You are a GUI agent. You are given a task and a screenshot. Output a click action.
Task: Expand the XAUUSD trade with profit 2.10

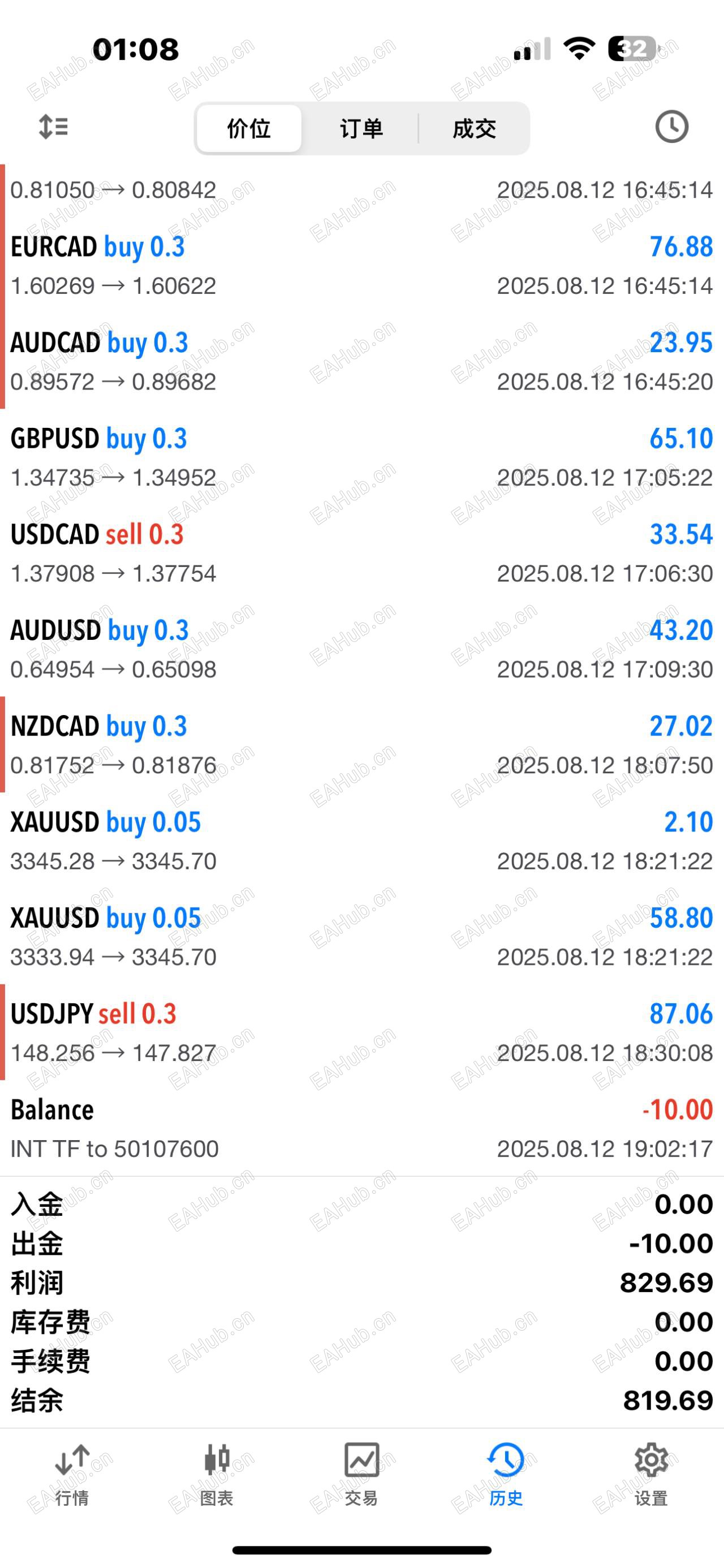tap(361, 841)
